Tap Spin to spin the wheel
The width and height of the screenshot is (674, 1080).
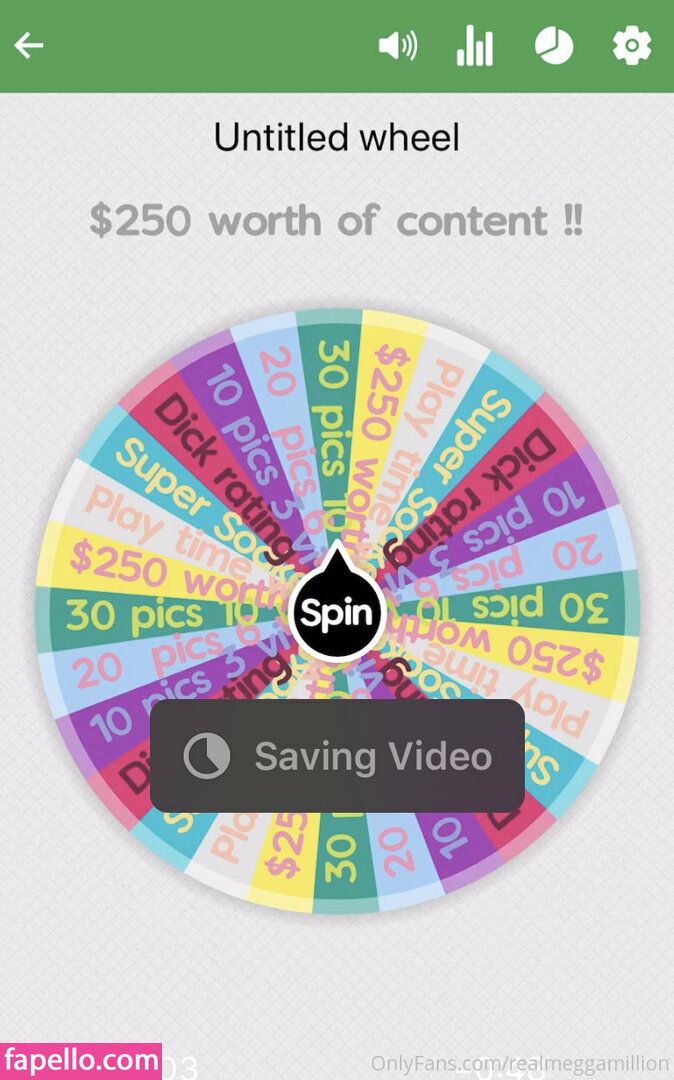(x=337, y=612)
